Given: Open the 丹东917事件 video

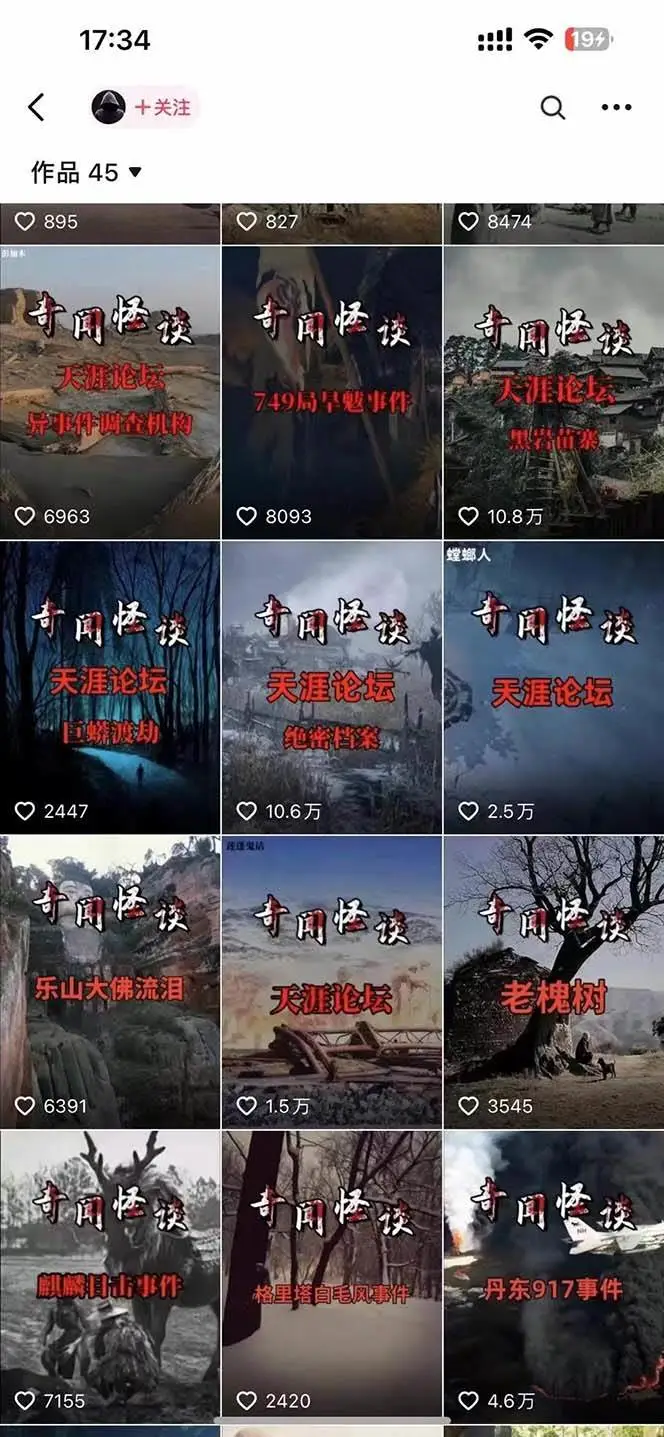Looking at the screenshot, I should point(553,1277).
